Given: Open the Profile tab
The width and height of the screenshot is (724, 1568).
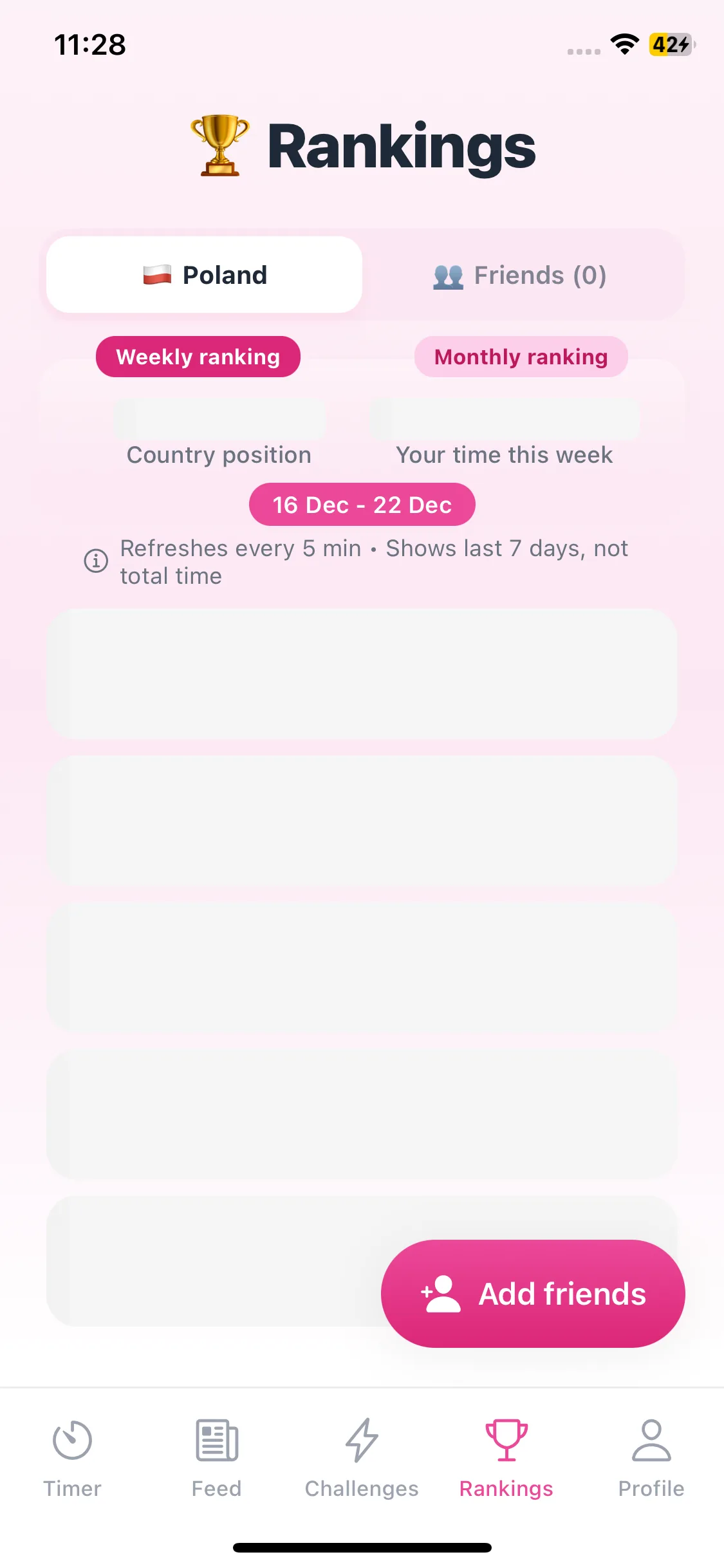Looking at the screenshot, I should tap(651, 1457).
